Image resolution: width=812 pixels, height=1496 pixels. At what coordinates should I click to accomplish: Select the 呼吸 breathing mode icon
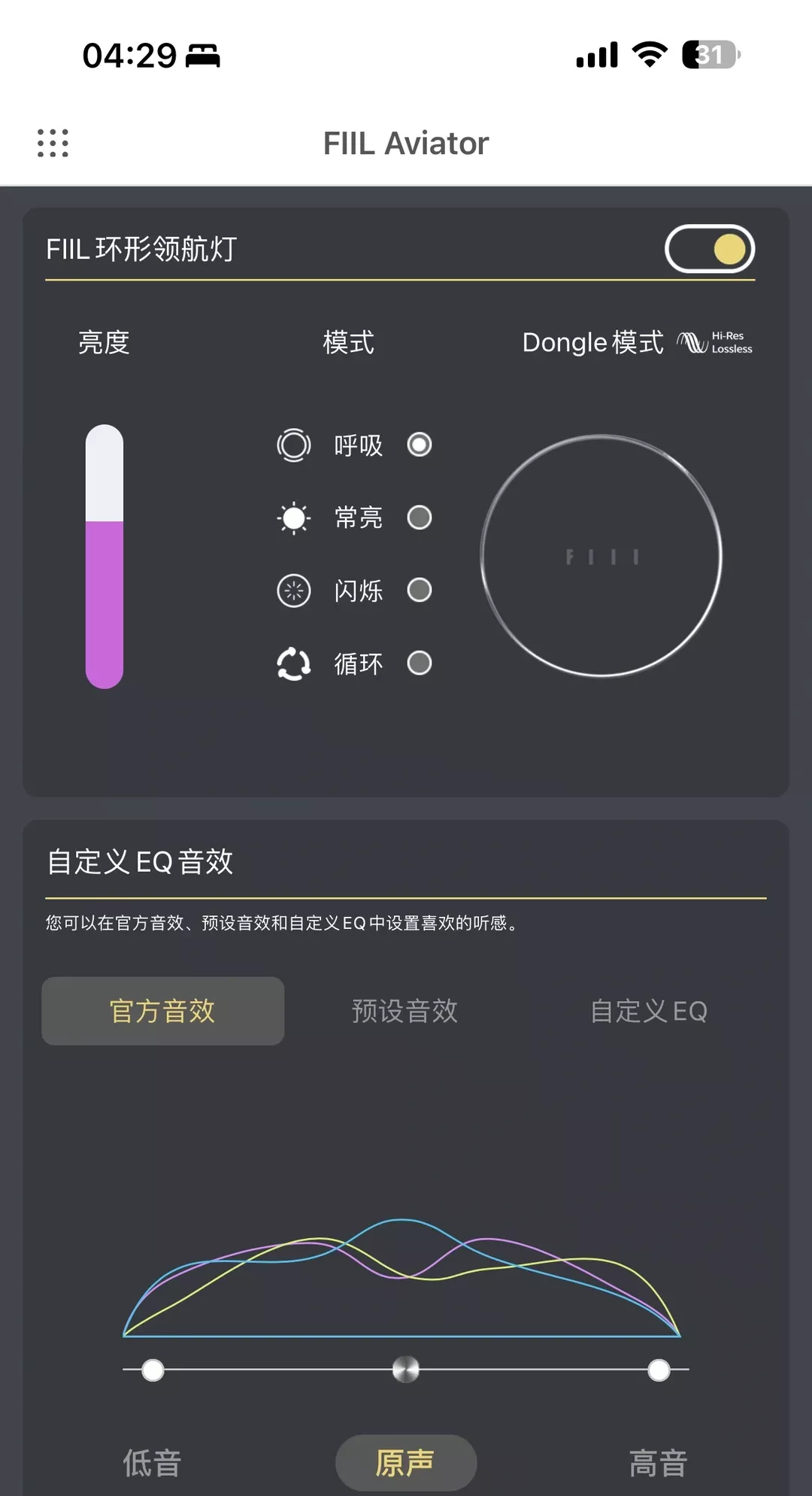point(295,445)
